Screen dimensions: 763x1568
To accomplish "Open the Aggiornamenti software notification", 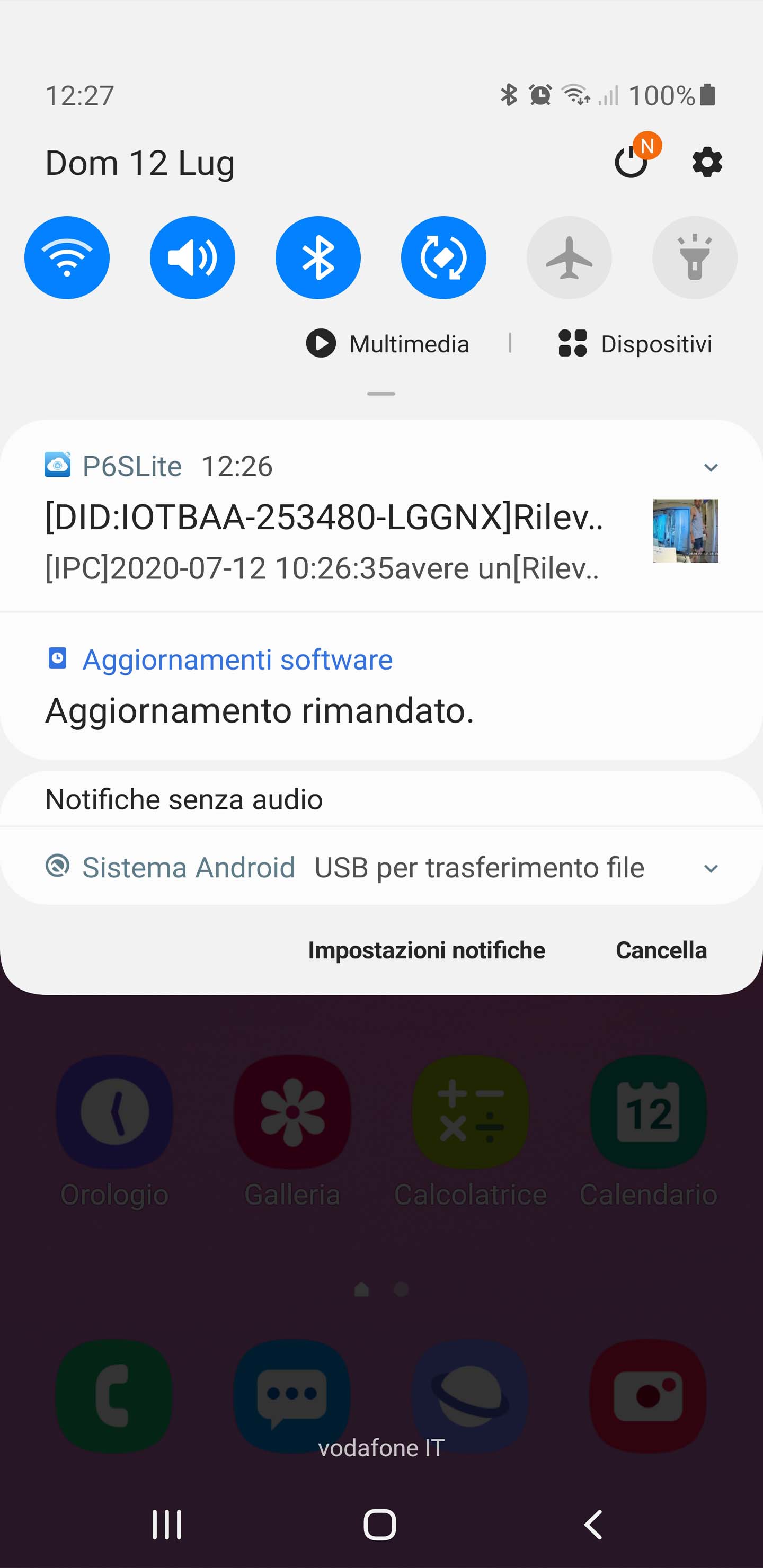I will 381,686.
